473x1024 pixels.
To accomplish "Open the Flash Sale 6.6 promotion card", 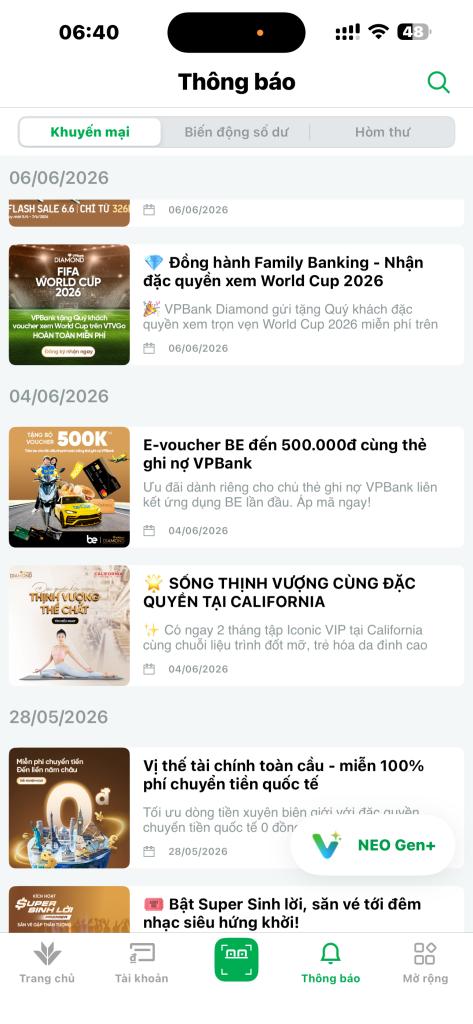I will pos(236,213).
